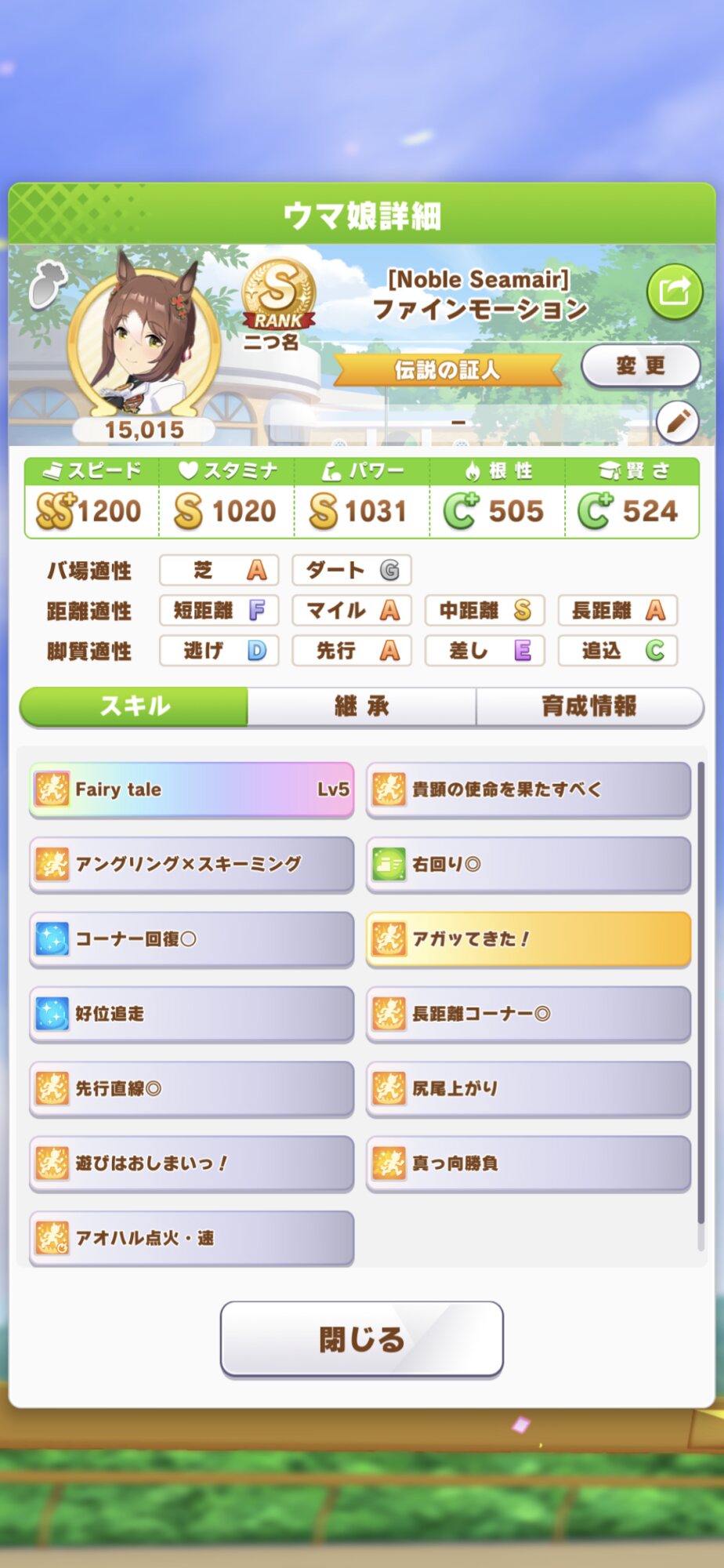Open the 右回り◎ skill

tap(528, 864)
